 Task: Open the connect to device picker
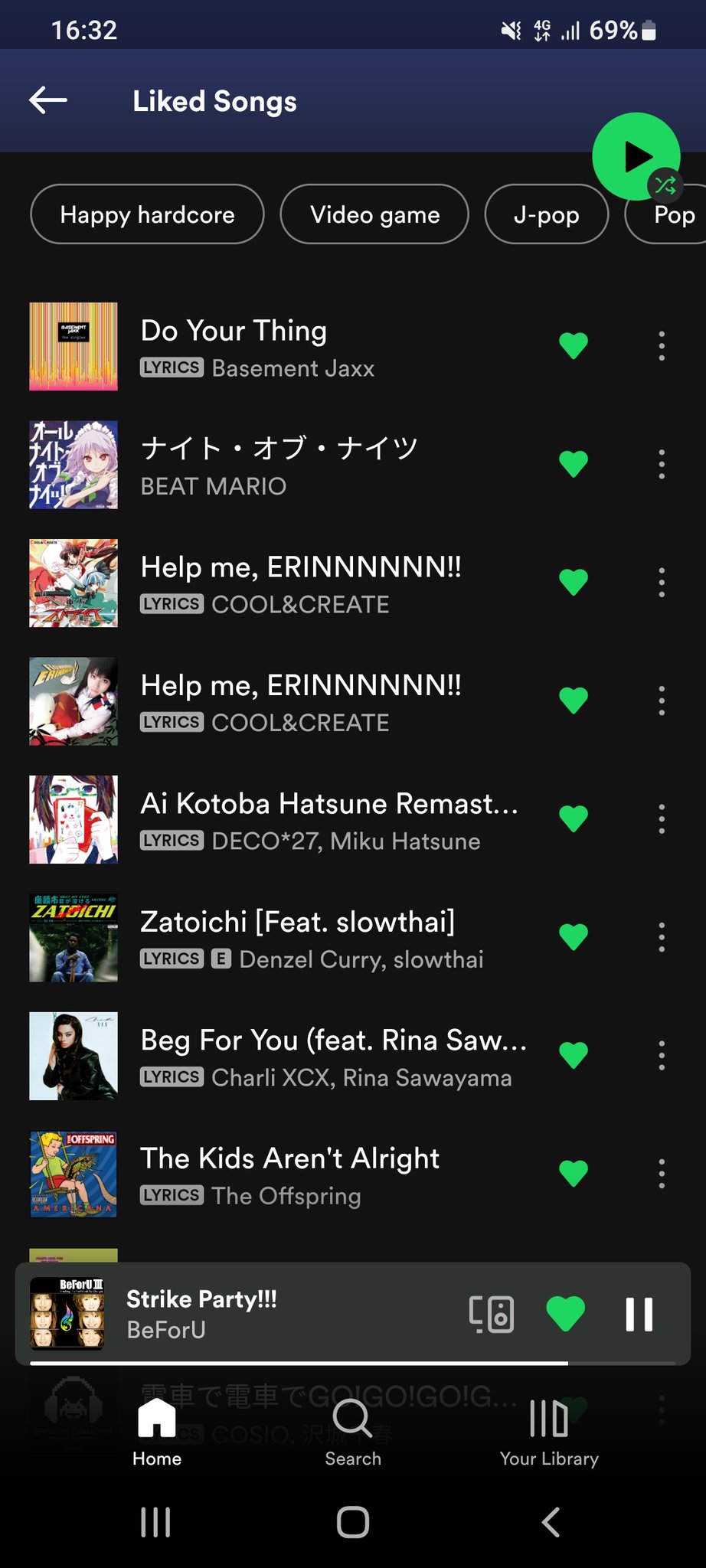(492, 1315)
